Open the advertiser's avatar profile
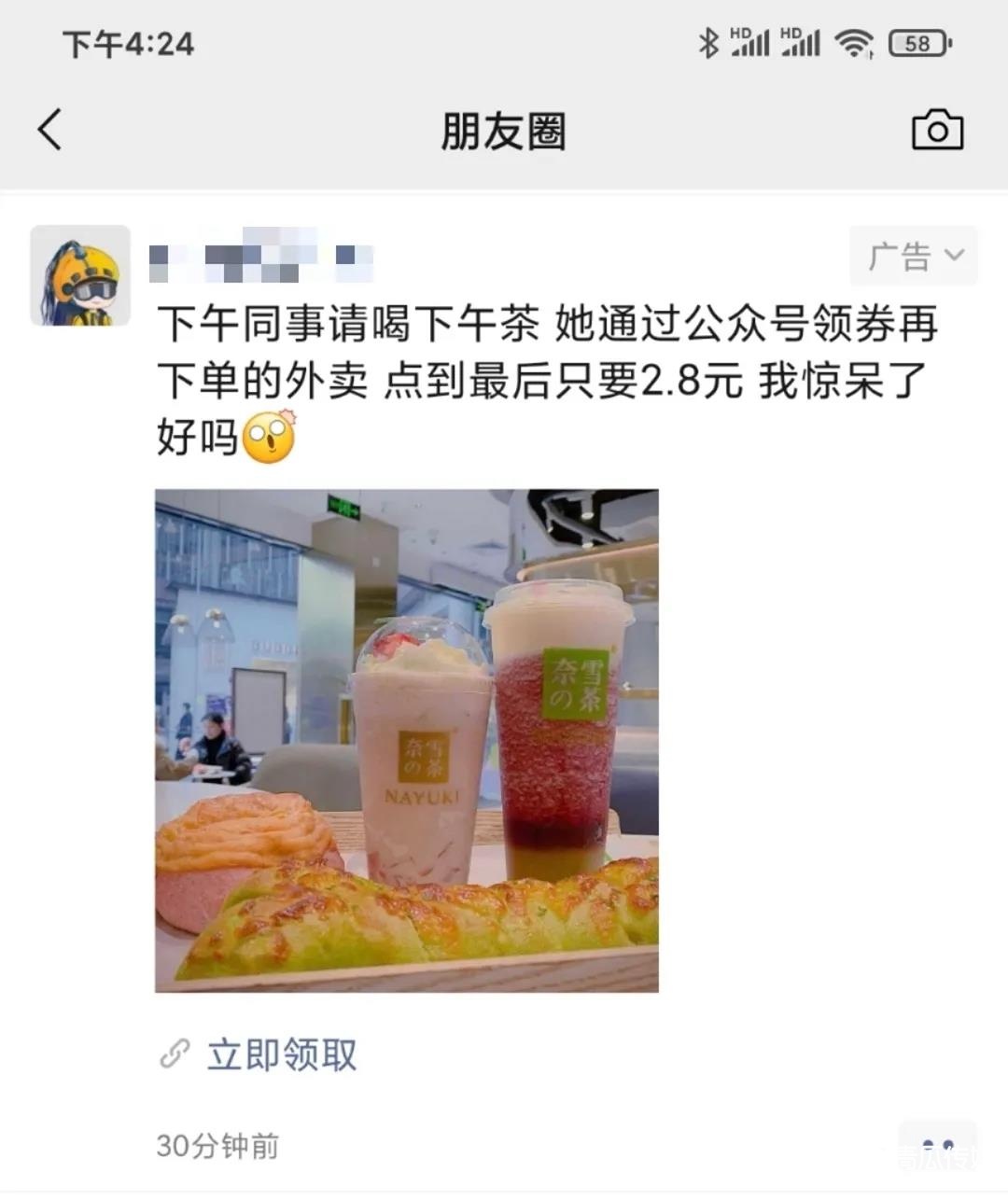The width and height of the screenshot is (1008, 1200). point(80,275)
